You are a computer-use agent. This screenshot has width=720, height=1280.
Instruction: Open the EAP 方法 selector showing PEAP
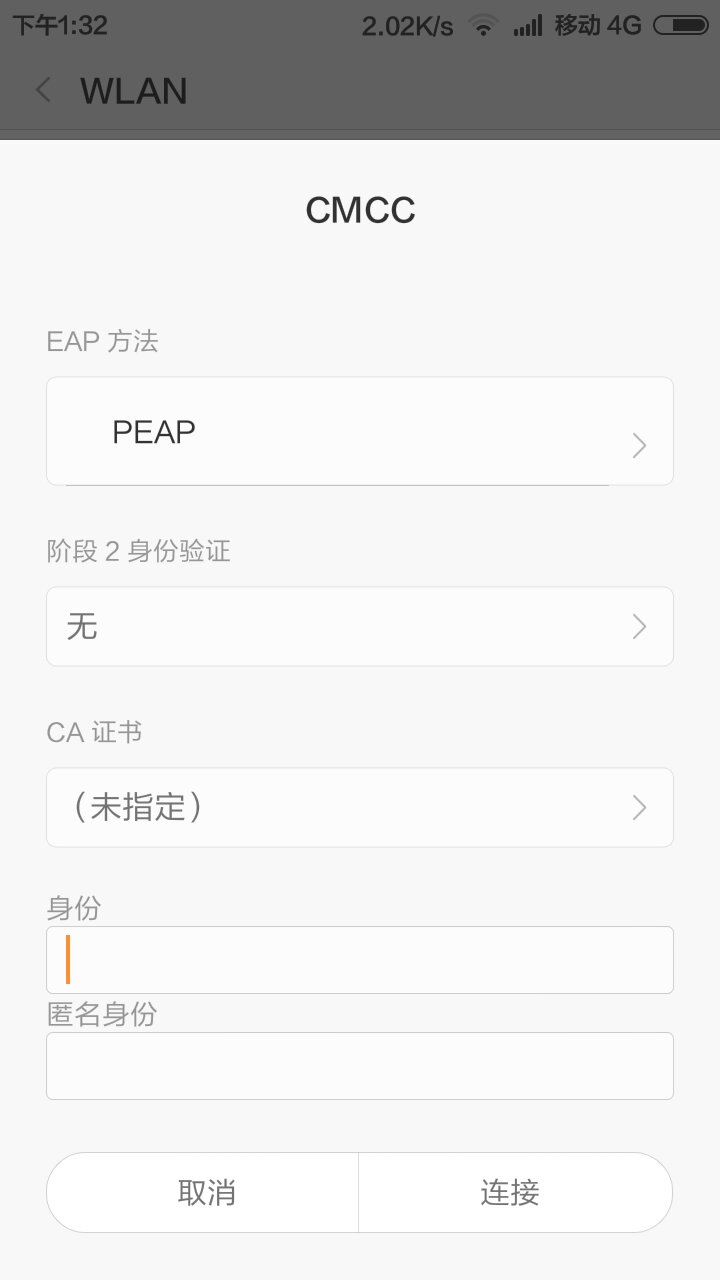point(360,431)
